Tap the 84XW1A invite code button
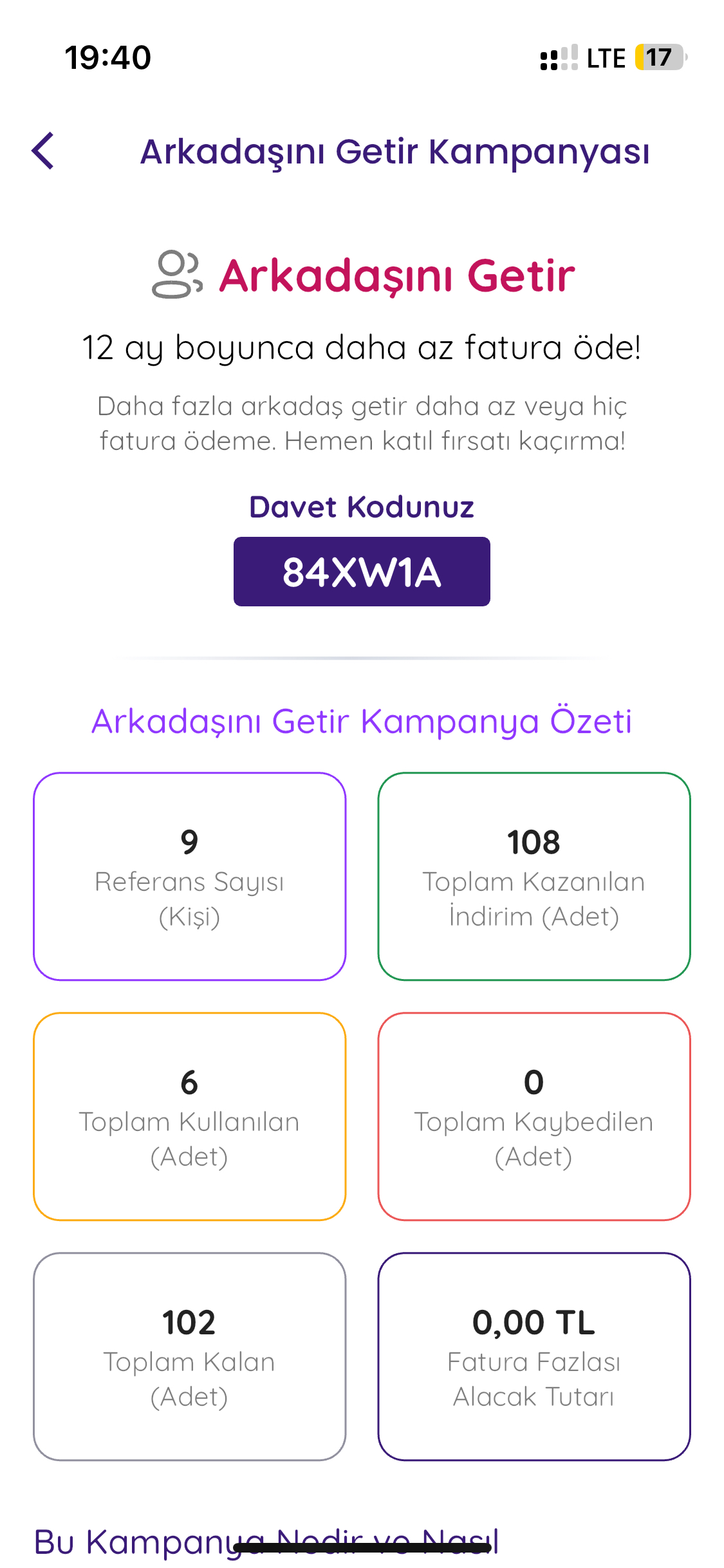This screenshot has width=724, height=1568. click(362, 572)
